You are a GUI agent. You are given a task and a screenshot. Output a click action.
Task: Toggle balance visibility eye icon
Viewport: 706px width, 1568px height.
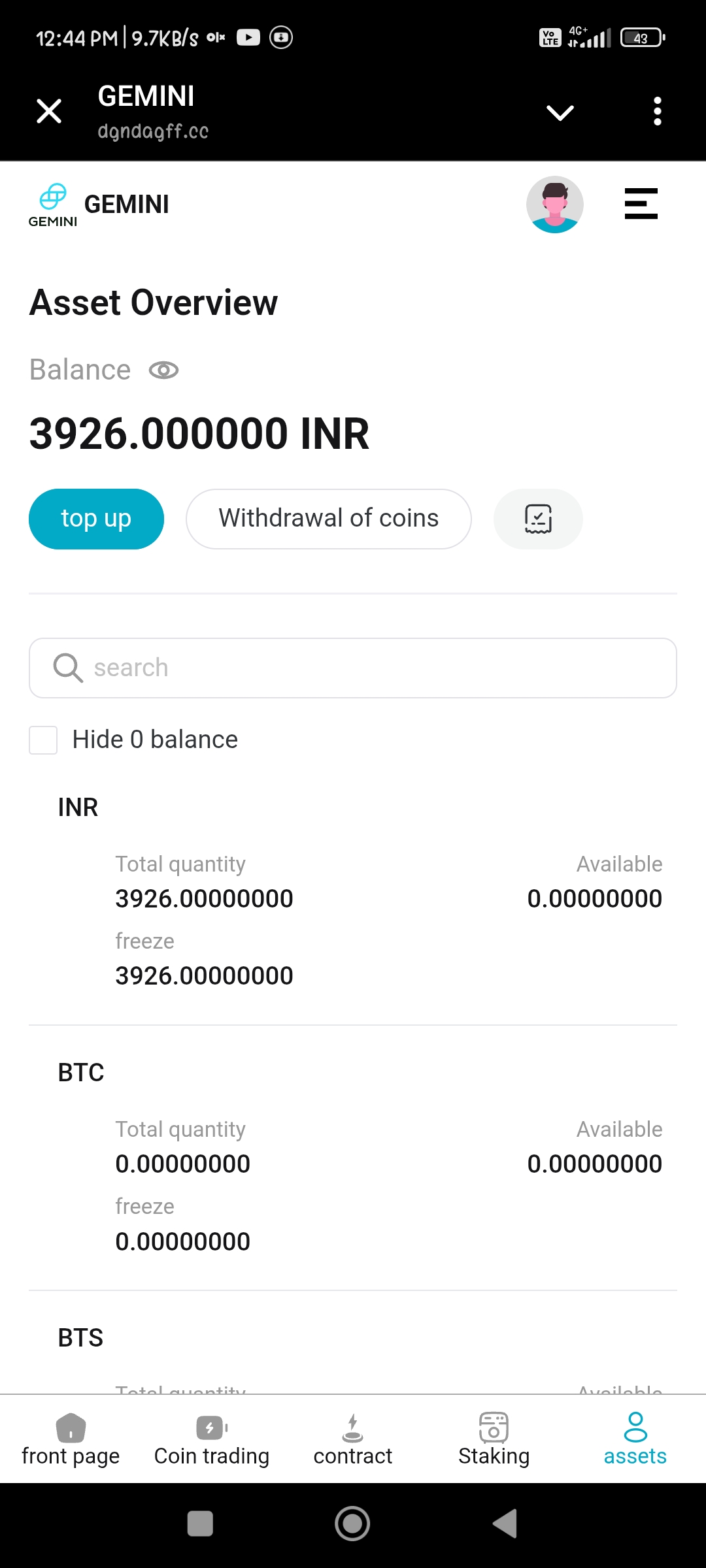(x=163, y=370)
